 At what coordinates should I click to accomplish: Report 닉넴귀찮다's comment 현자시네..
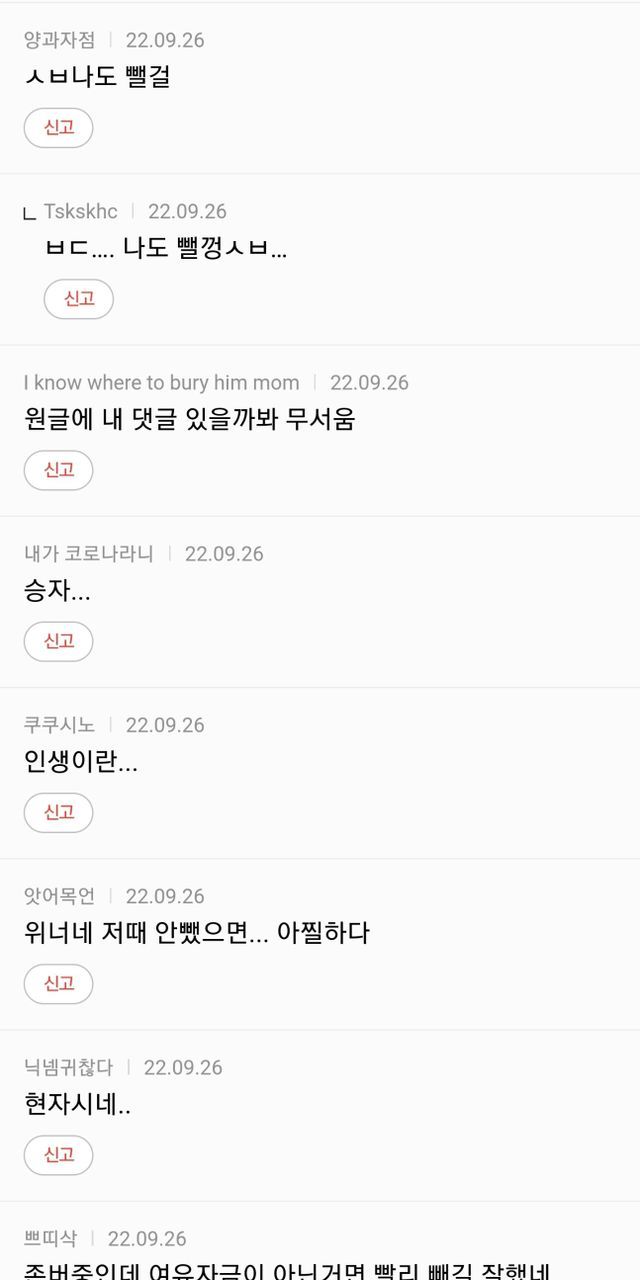pyautogui.click(x=58, y=1154)
